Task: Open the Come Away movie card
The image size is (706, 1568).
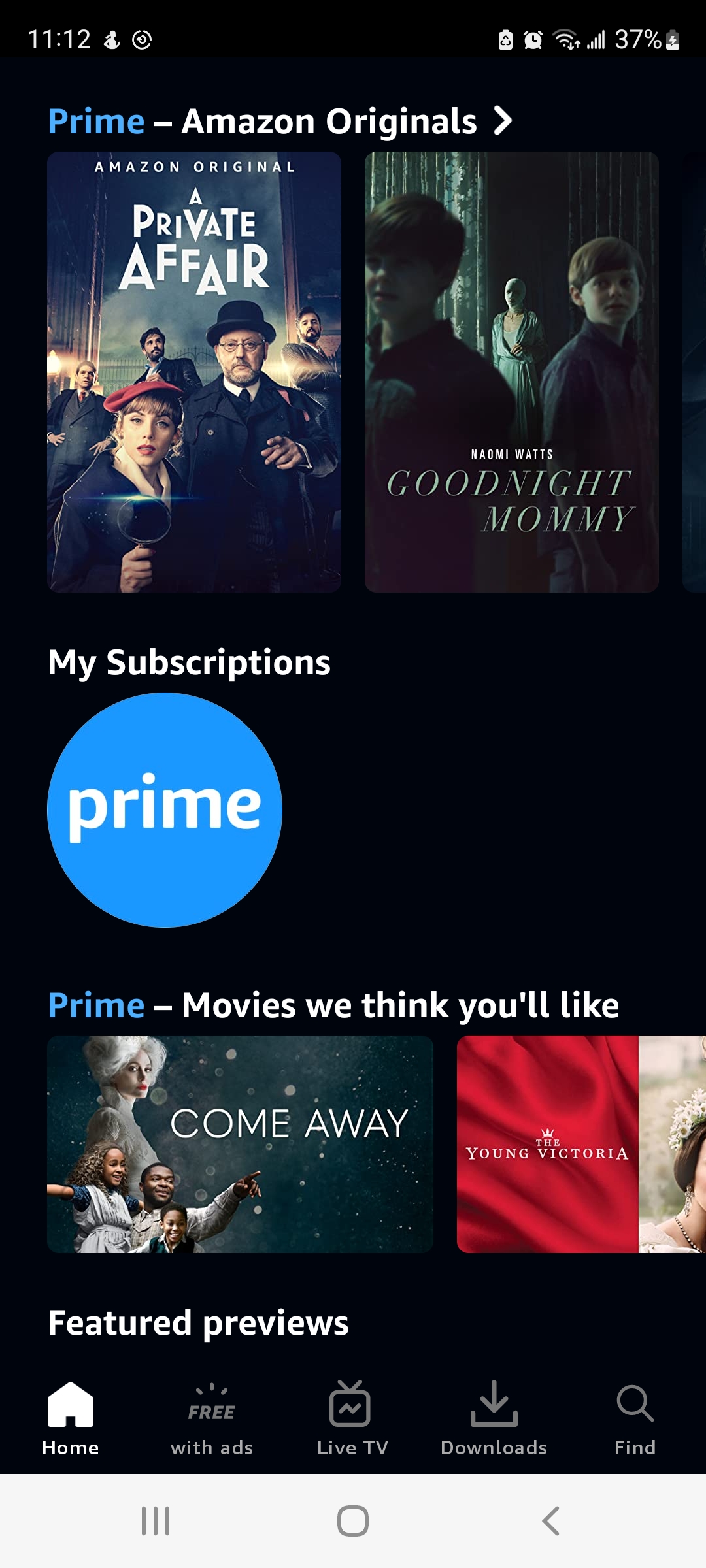Action: (x=240, y=1144)
